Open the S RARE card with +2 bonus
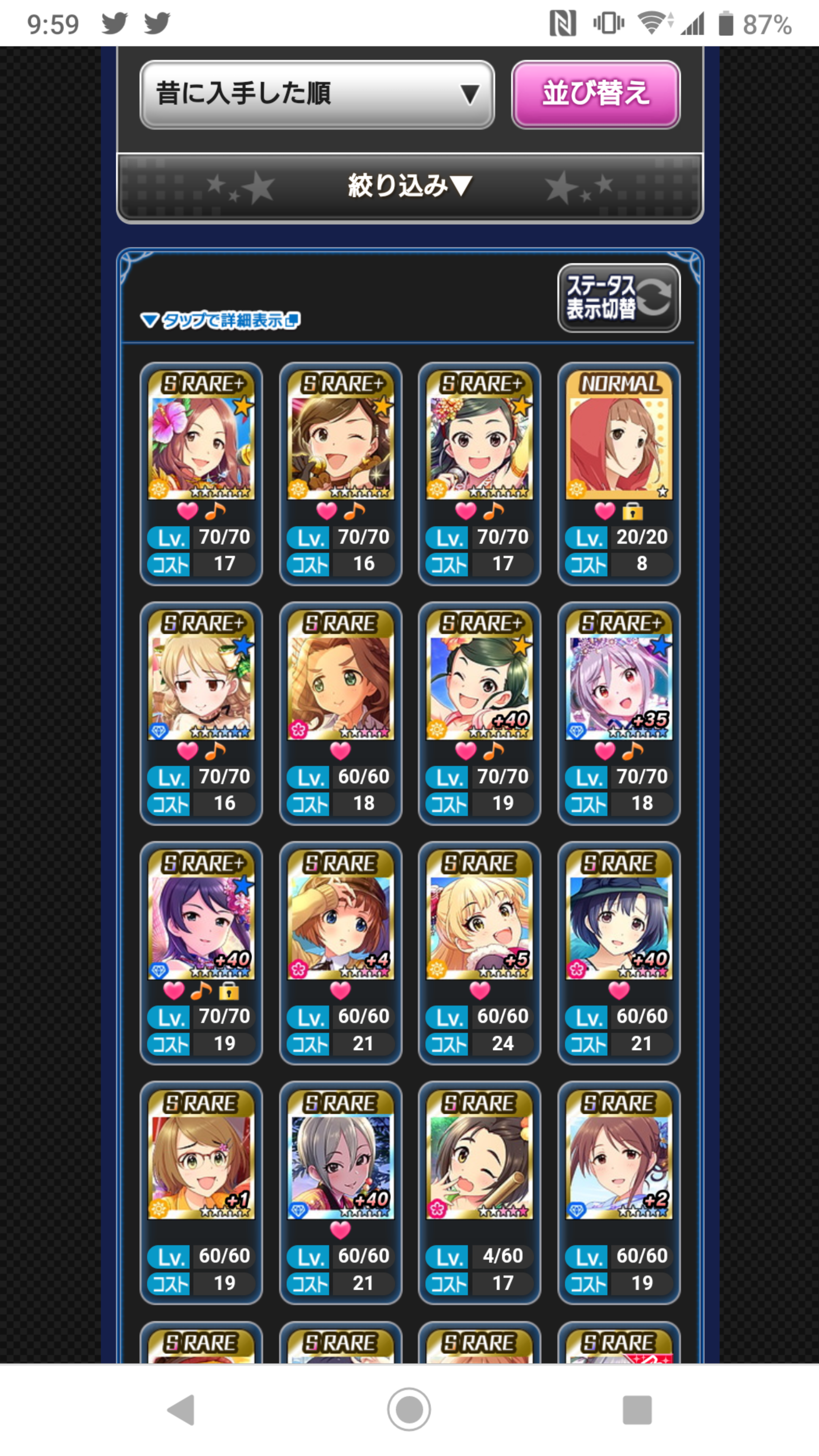 tap(618, 1192)
